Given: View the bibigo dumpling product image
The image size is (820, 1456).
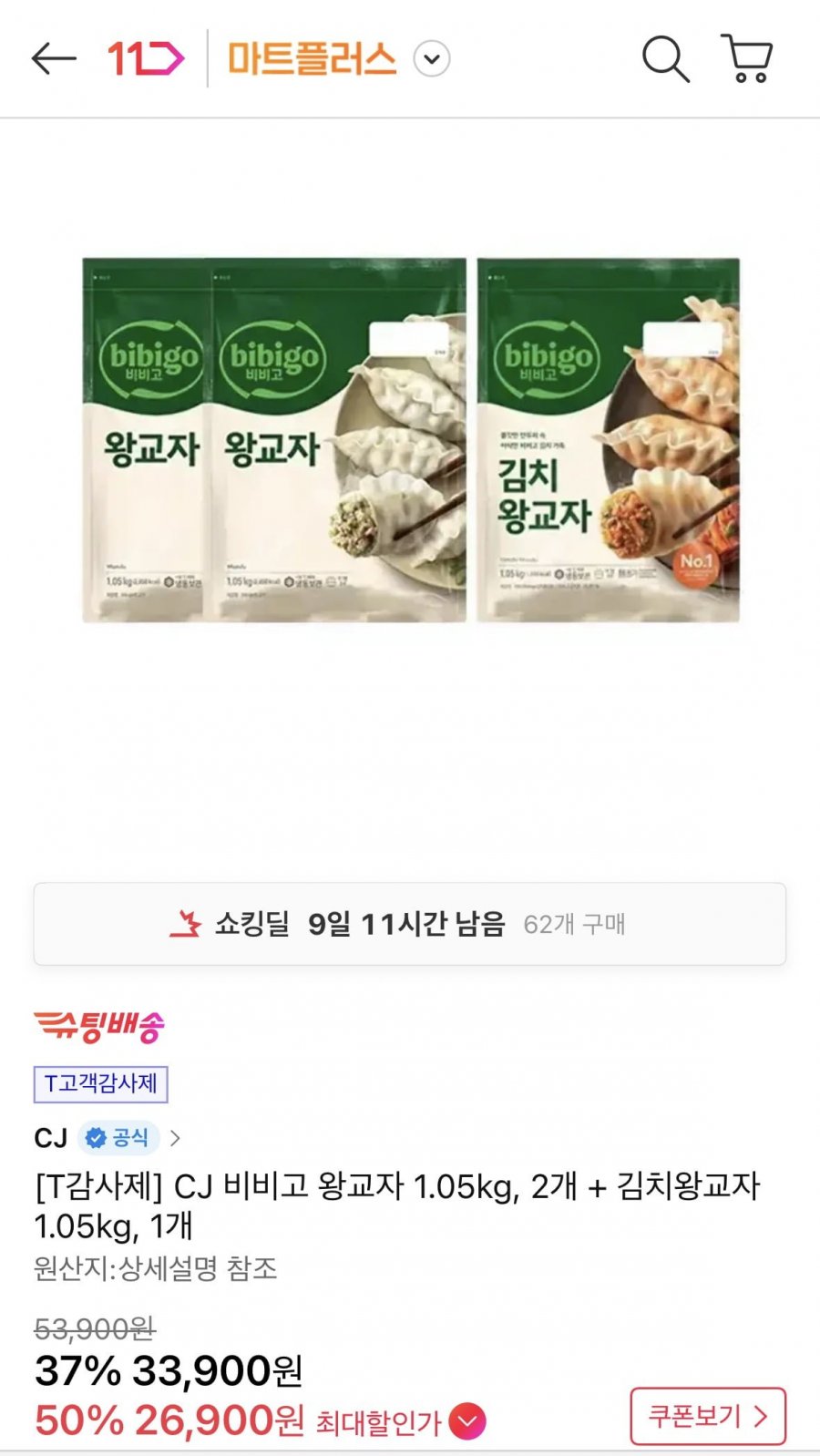Looking at the screenshot, I should tap(410, 440).
